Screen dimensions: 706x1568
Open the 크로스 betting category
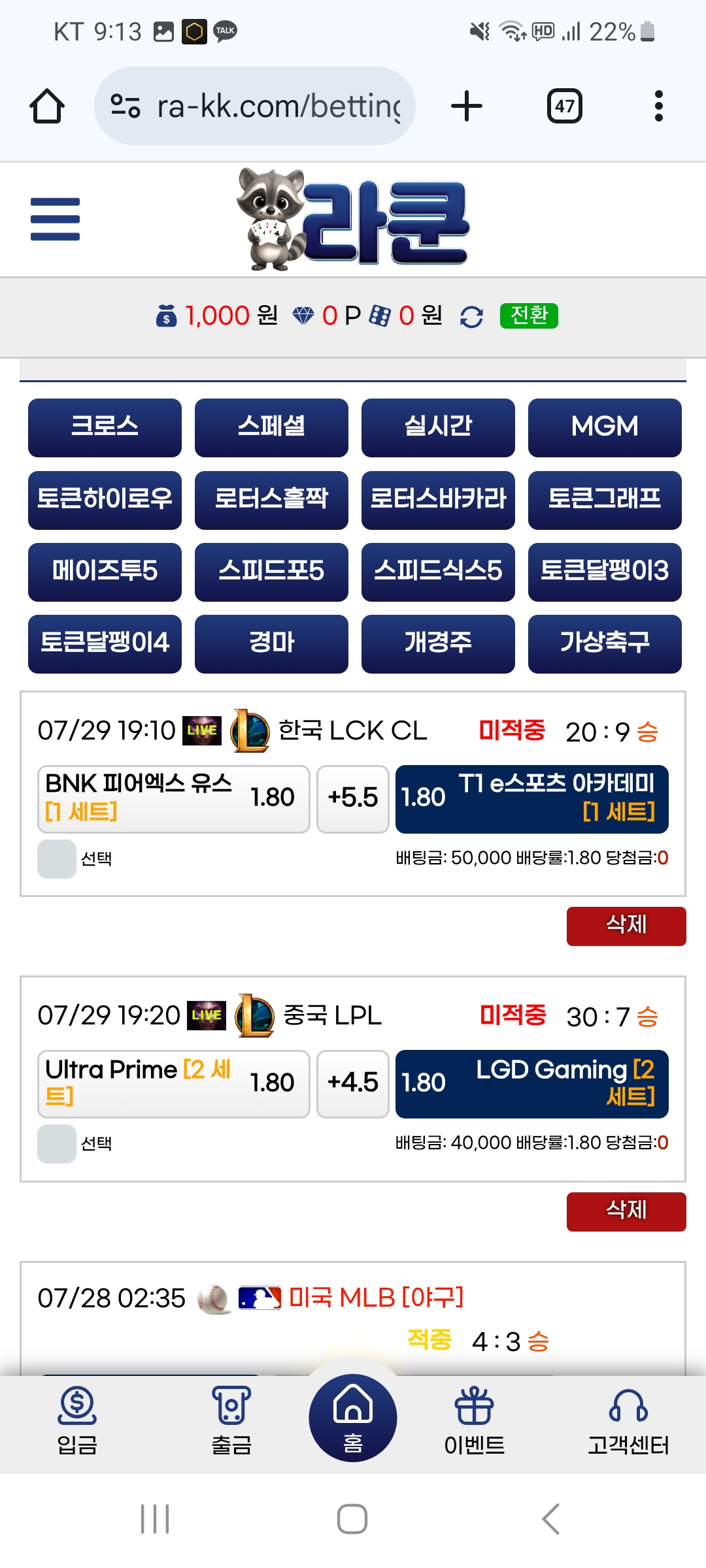[105, 427]
